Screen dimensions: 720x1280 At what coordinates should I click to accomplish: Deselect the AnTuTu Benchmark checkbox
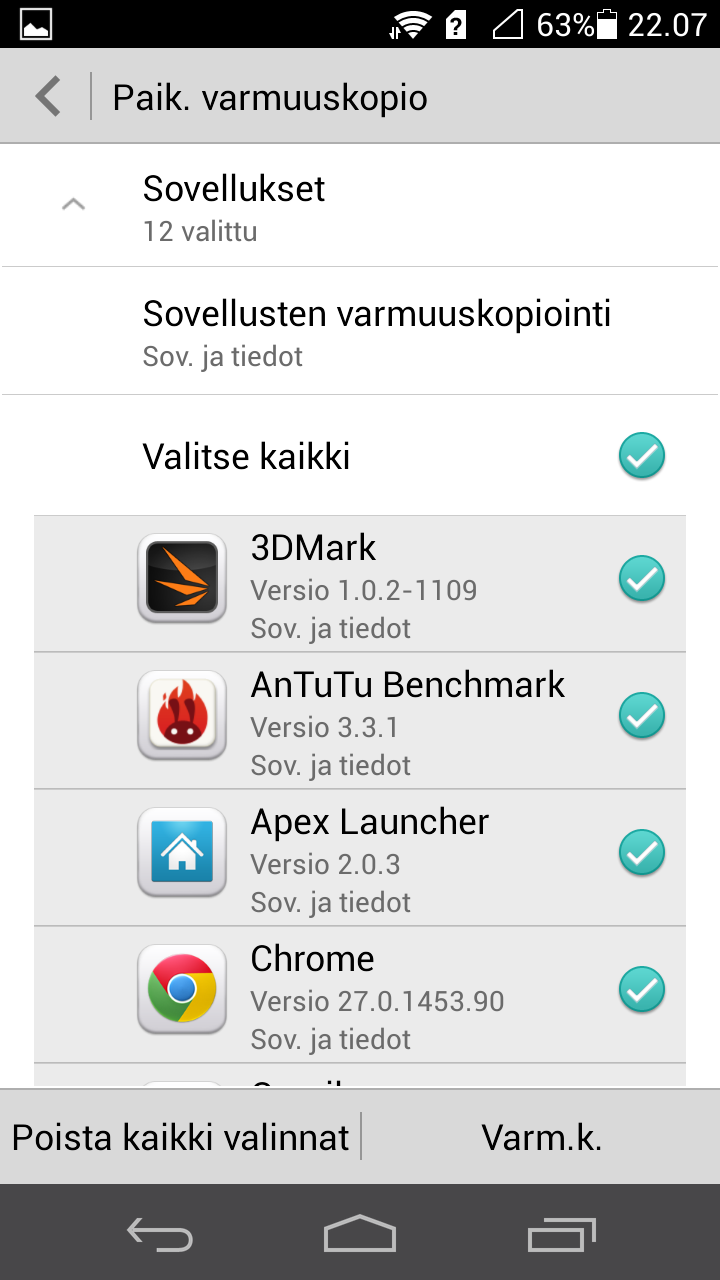coord(641,716)
